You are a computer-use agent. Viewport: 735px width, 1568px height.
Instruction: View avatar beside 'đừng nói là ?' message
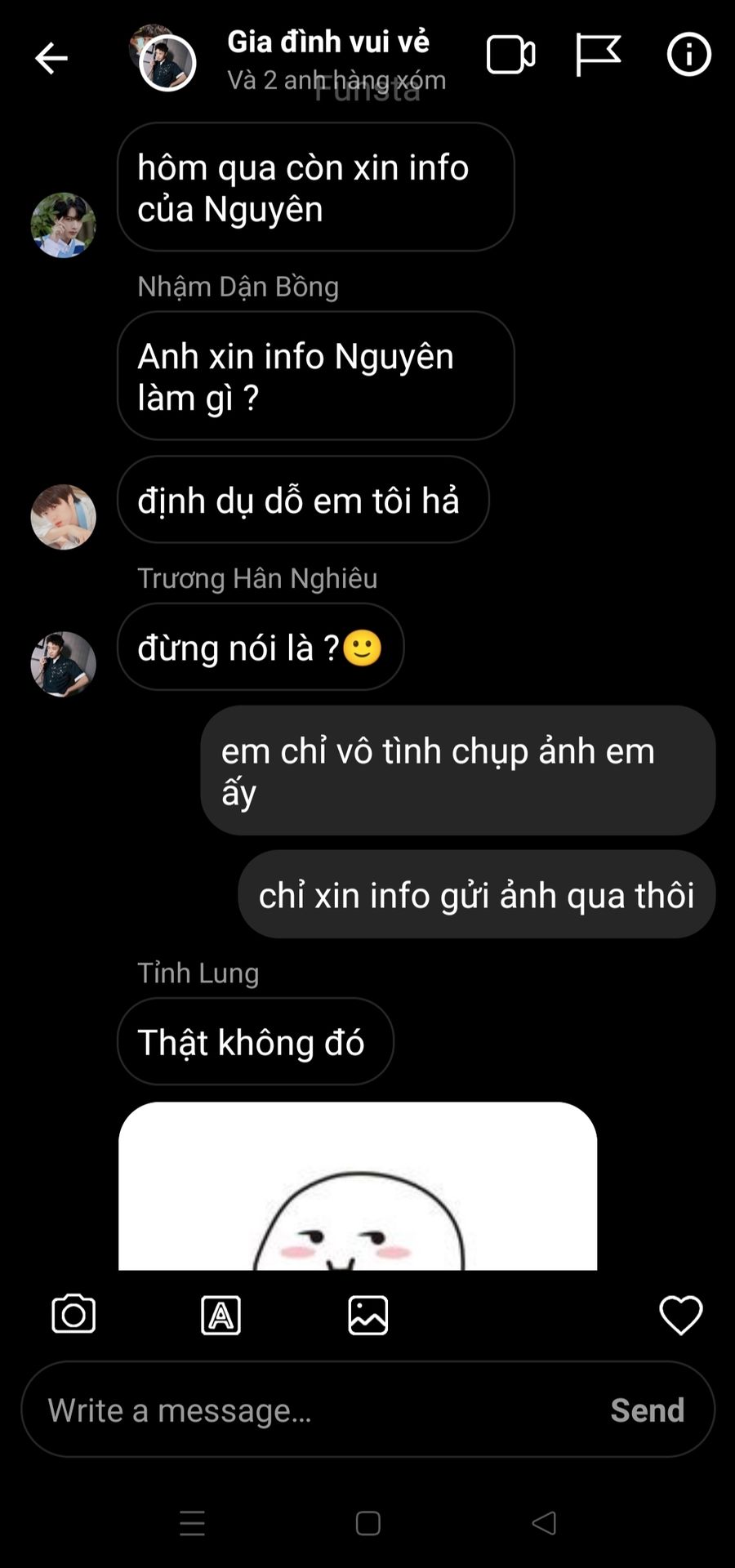[63, 663]
